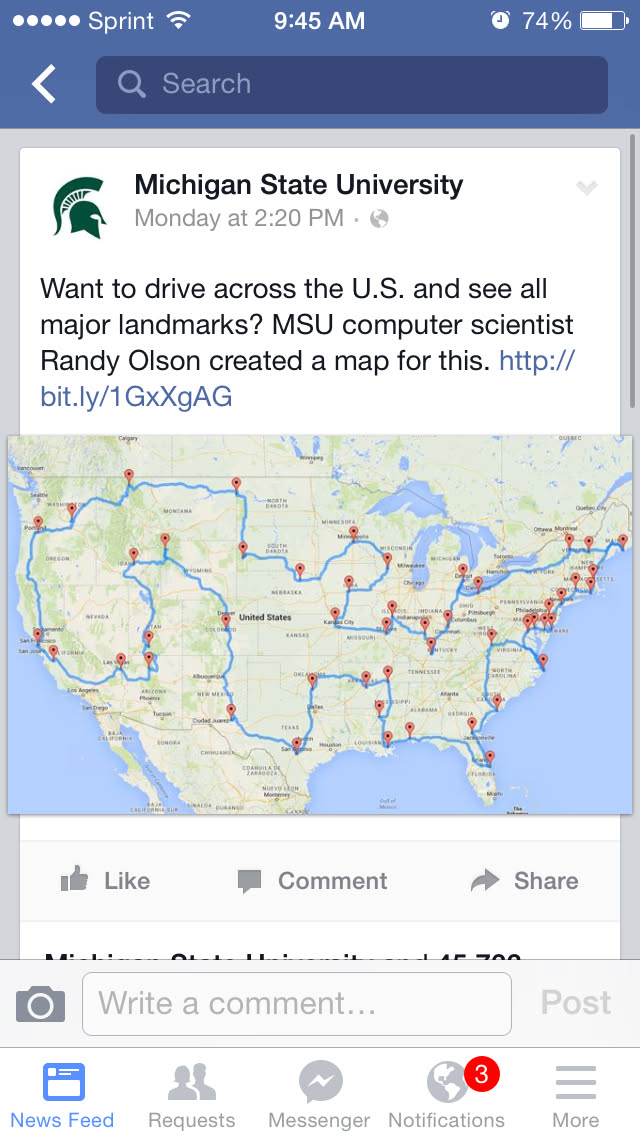Attach a photo with the camera icon
The width and height of the screenshot is (640, 1136).
coord(40,1004)
